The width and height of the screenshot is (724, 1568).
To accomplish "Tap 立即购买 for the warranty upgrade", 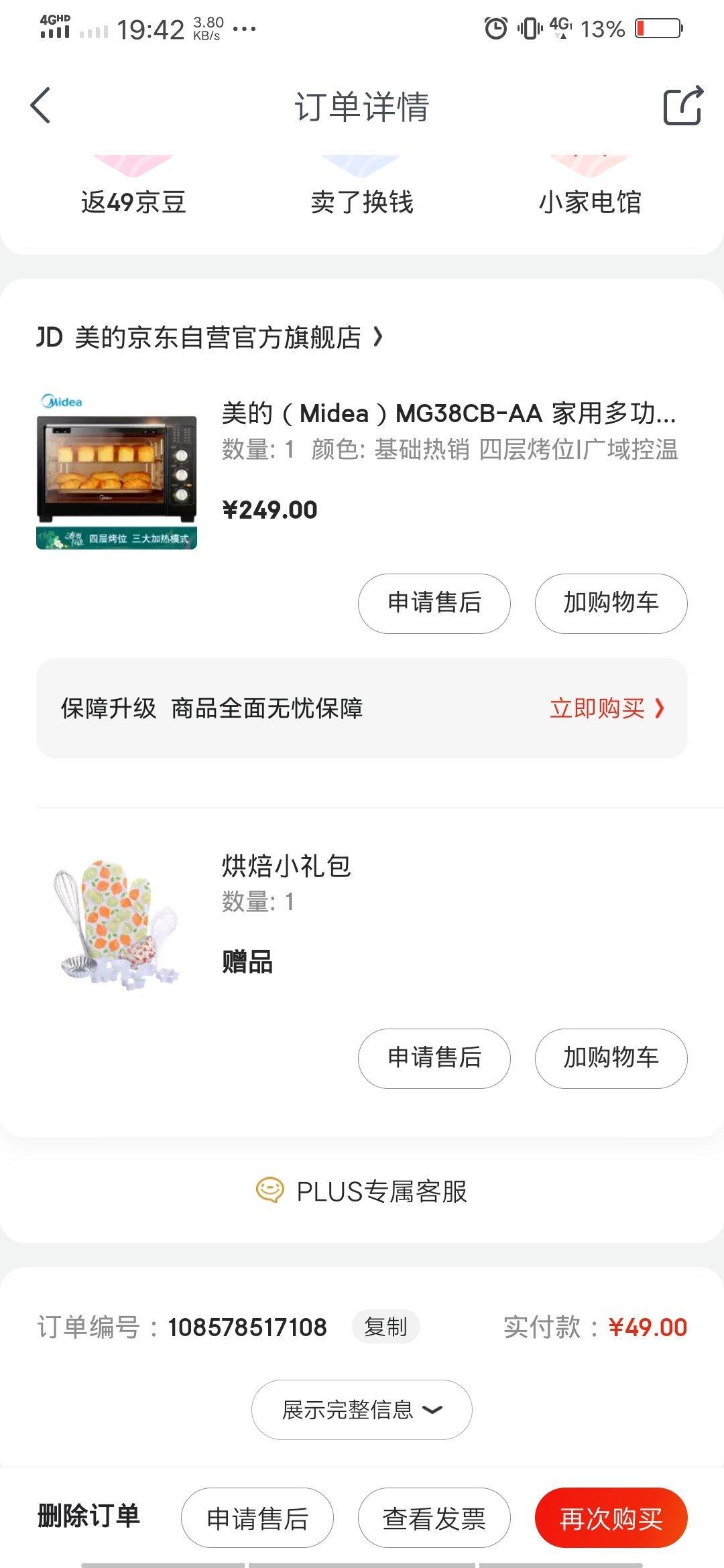I will pos(606,708).
